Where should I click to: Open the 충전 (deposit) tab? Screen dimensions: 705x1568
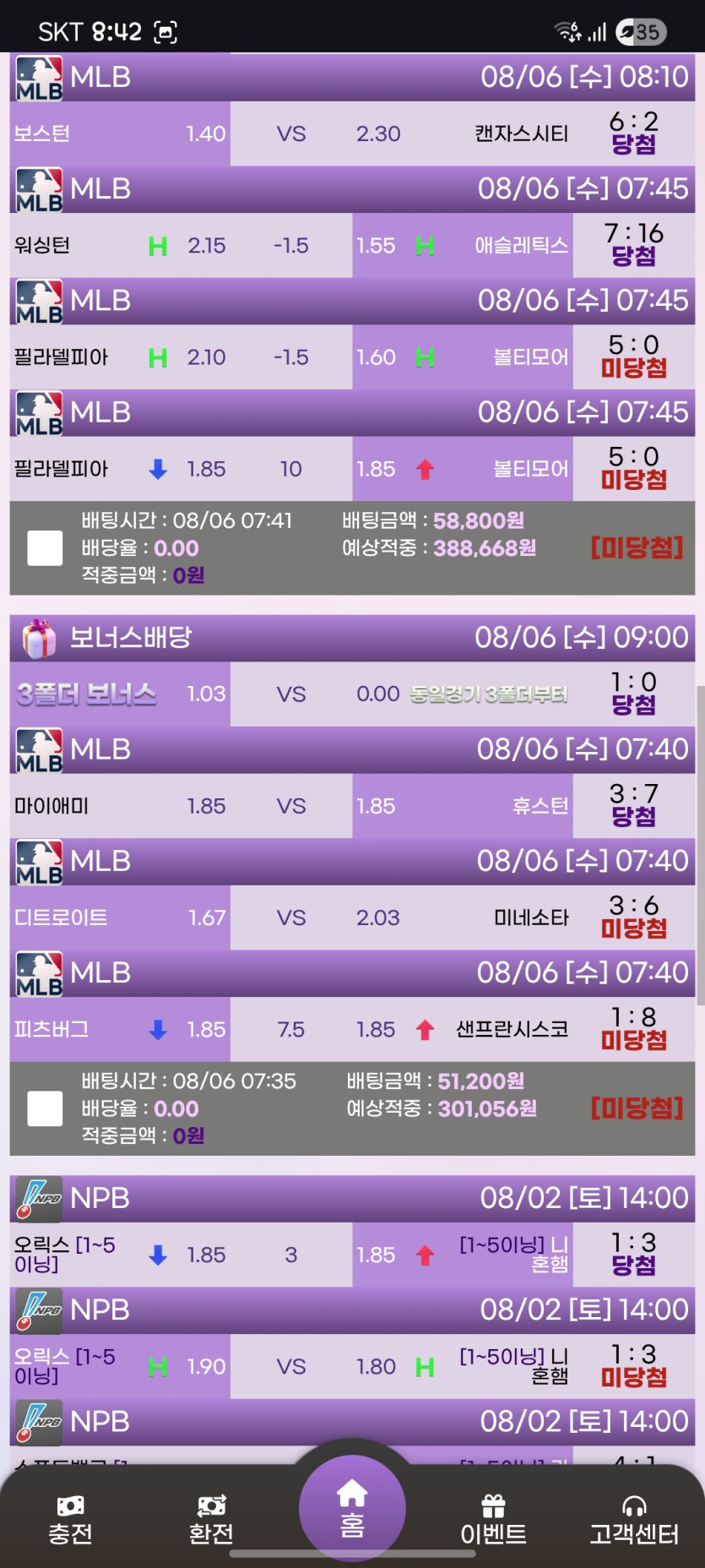point(70,1519)
